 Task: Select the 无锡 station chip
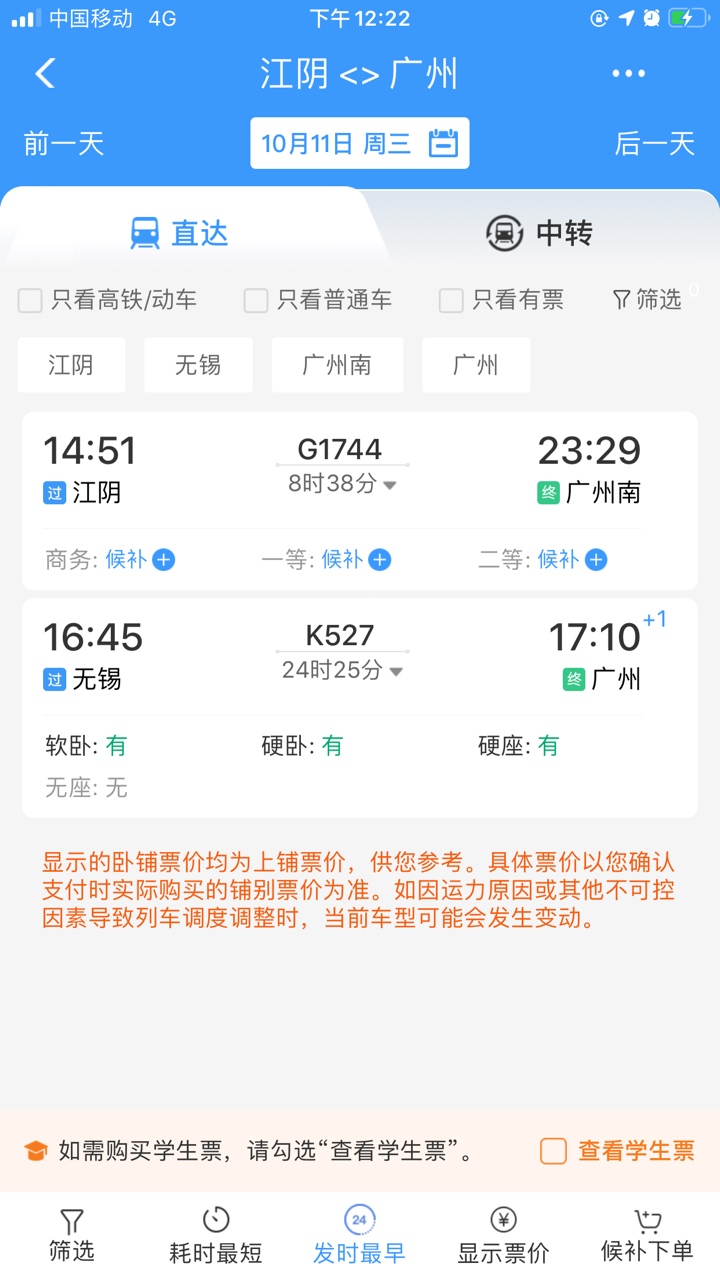pos(198,365)
